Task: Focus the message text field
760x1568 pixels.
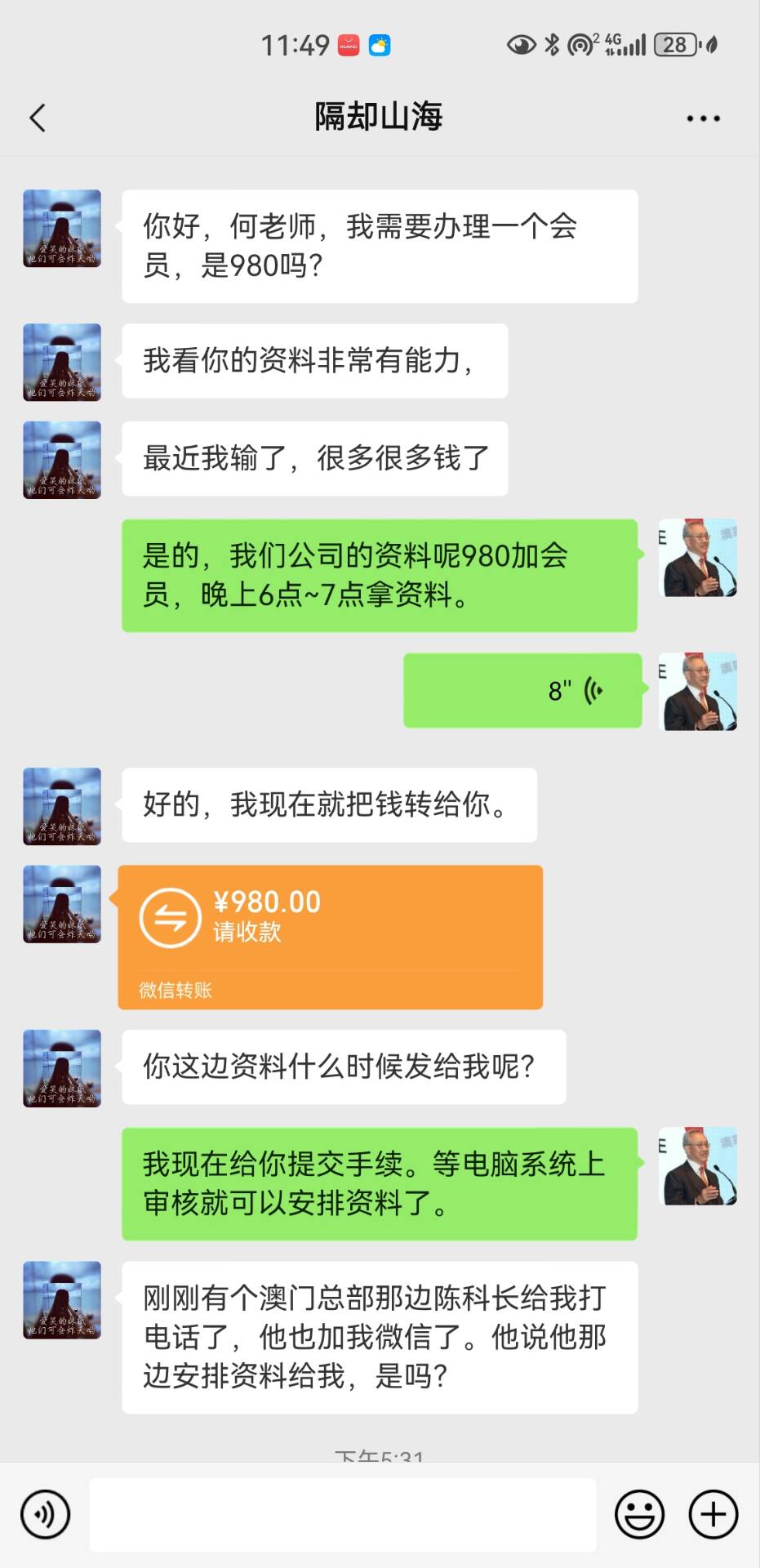Action: (x=343, y=1514)
